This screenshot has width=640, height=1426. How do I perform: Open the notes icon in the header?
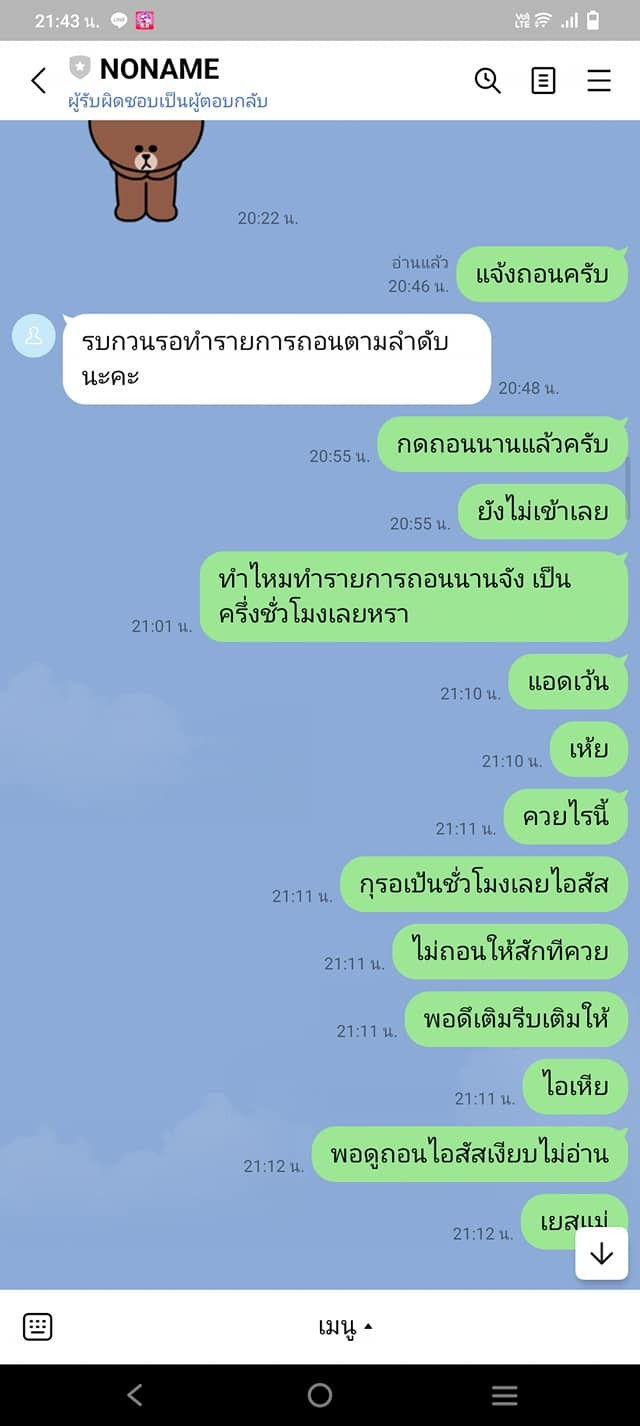point(543,81)
